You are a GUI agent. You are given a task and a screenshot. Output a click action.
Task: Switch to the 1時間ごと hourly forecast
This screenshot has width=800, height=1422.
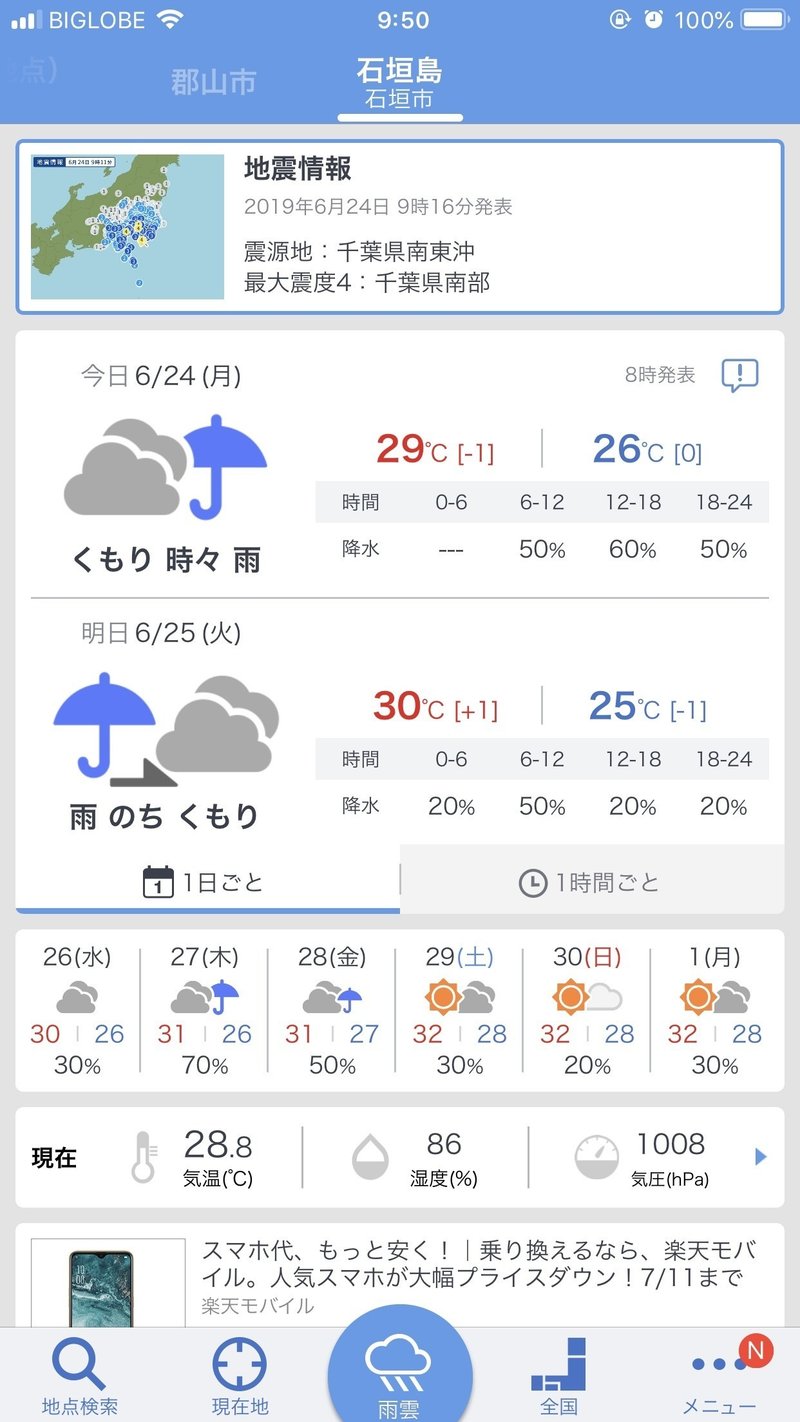pyautogui.click(x=590, y=882)
